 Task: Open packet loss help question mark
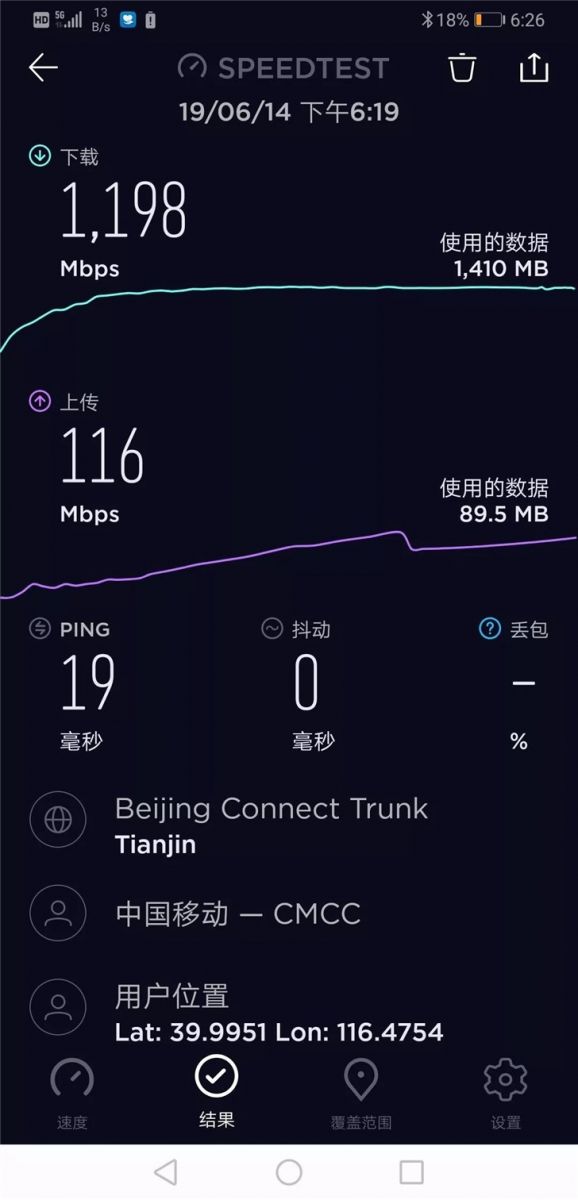pyautogui.click(x=489, y=629)
